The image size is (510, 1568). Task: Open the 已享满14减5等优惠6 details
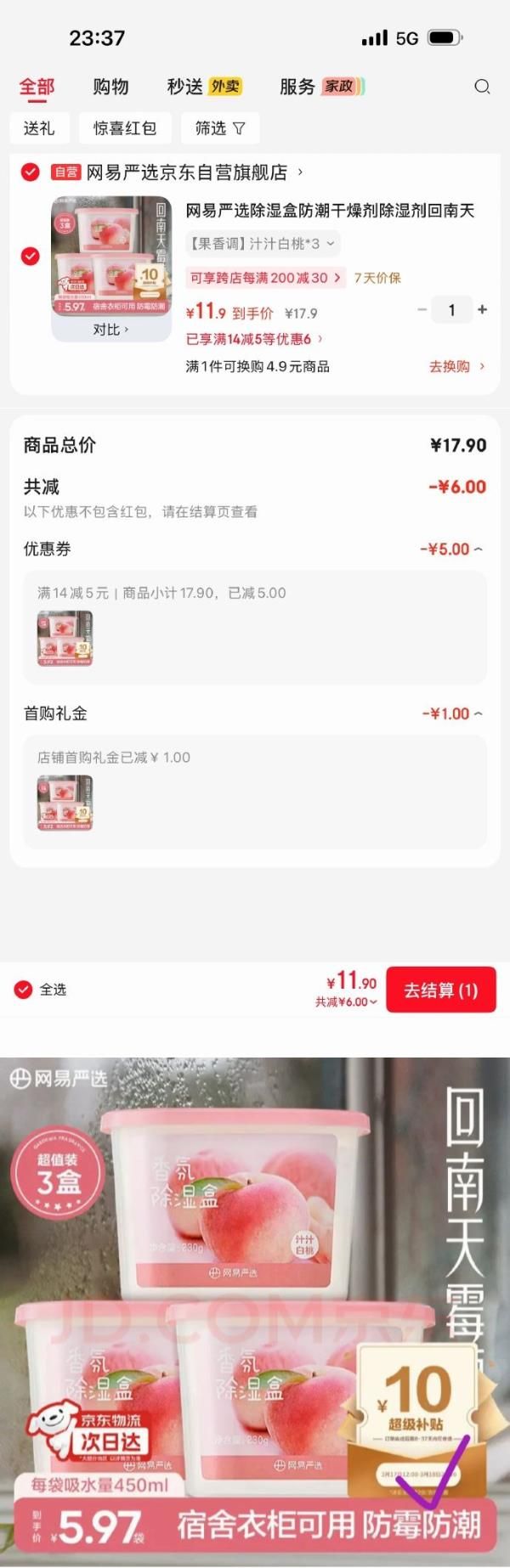click(x=254, y=339)
